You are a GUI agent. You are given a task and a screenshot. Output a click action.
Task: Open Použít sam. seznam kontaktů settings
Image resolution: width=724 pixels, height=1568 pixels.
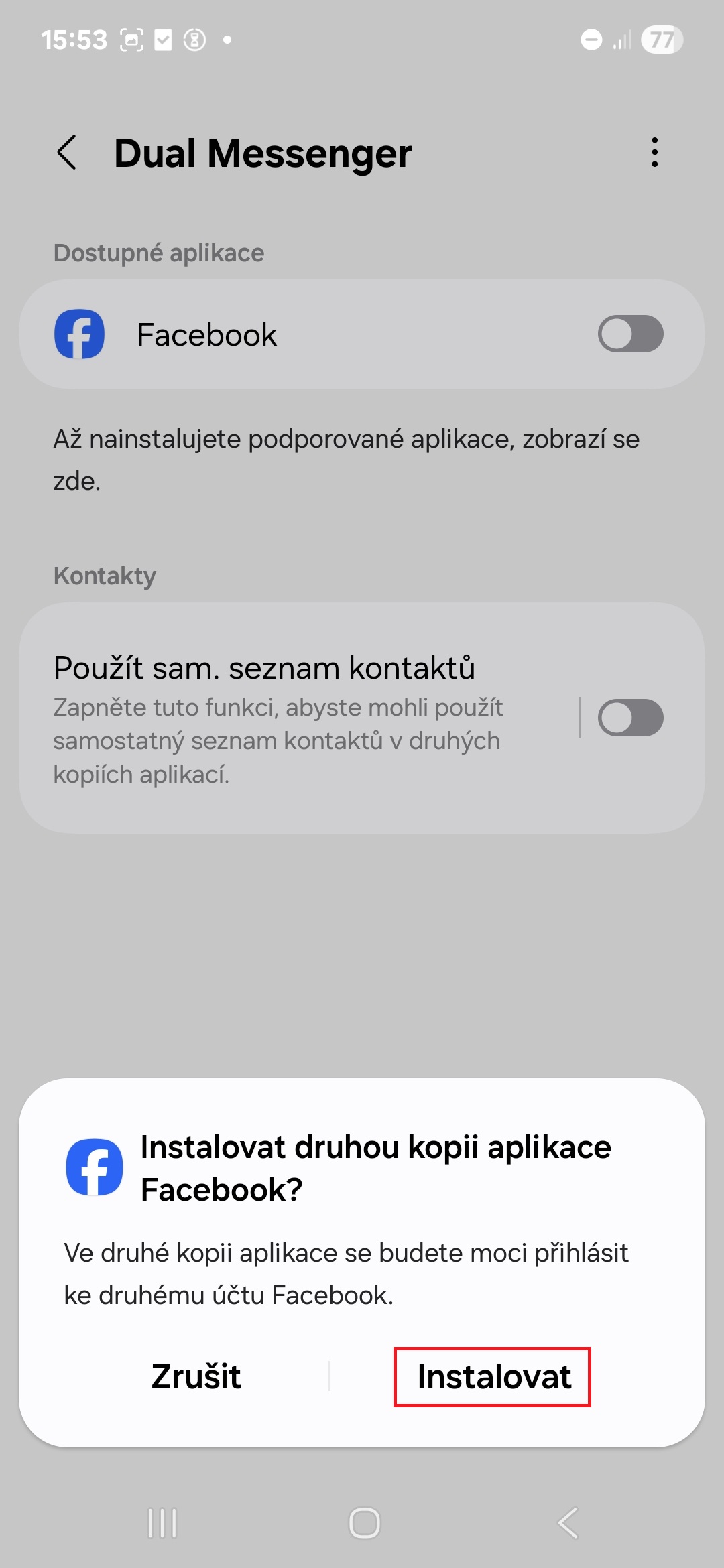click(299, 718)
